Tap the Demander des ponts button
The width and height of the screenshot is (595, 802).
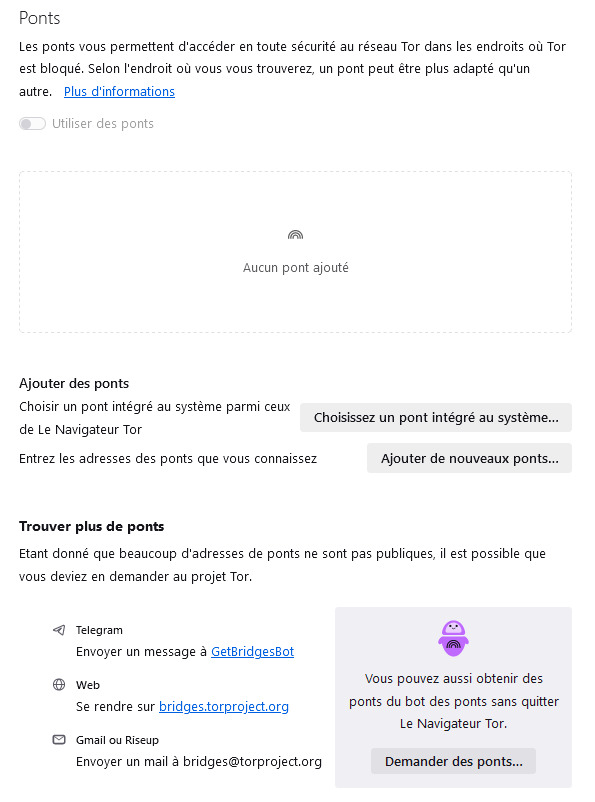(x=453, y=762)
